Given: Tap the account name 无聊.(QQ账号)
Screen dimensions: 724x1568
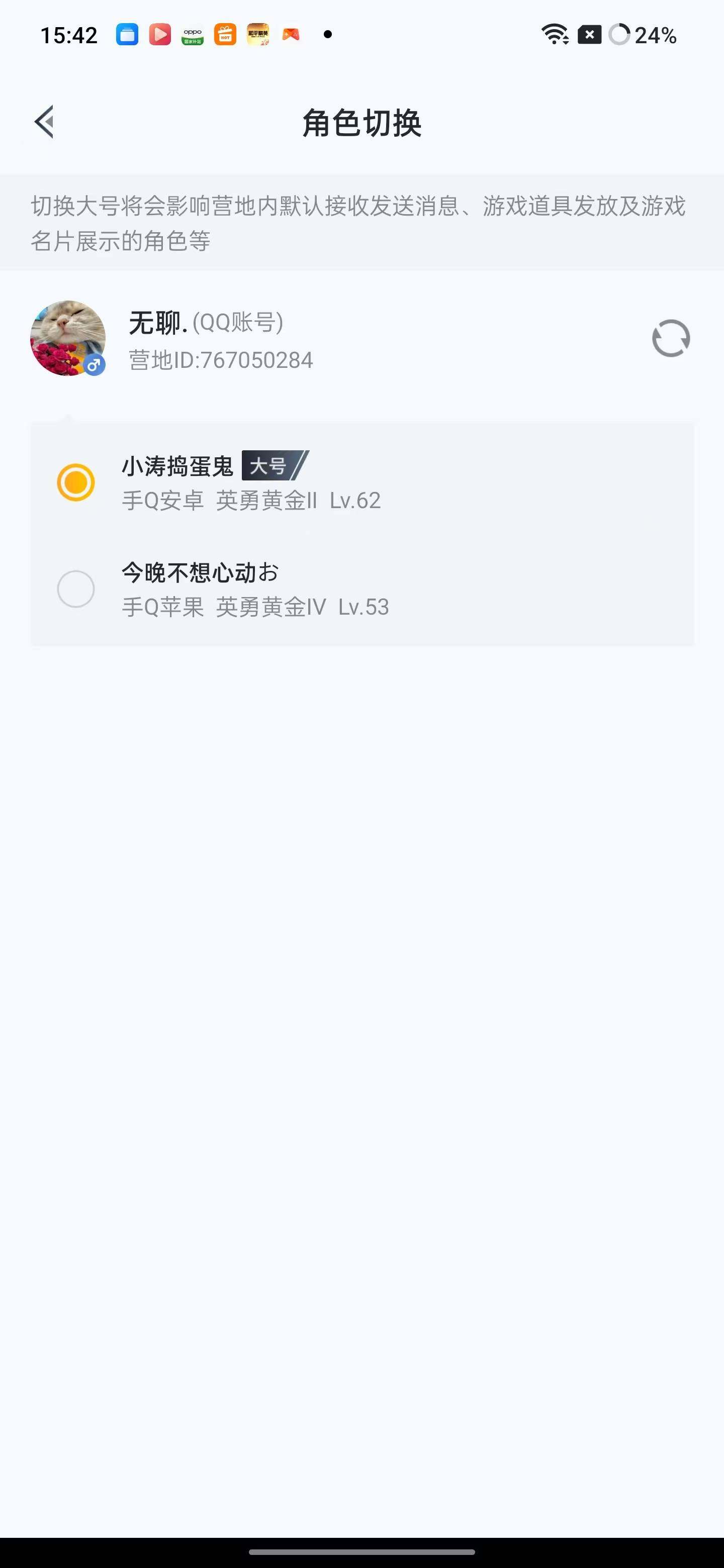Looking at the screenshot, I should (206, 323).
